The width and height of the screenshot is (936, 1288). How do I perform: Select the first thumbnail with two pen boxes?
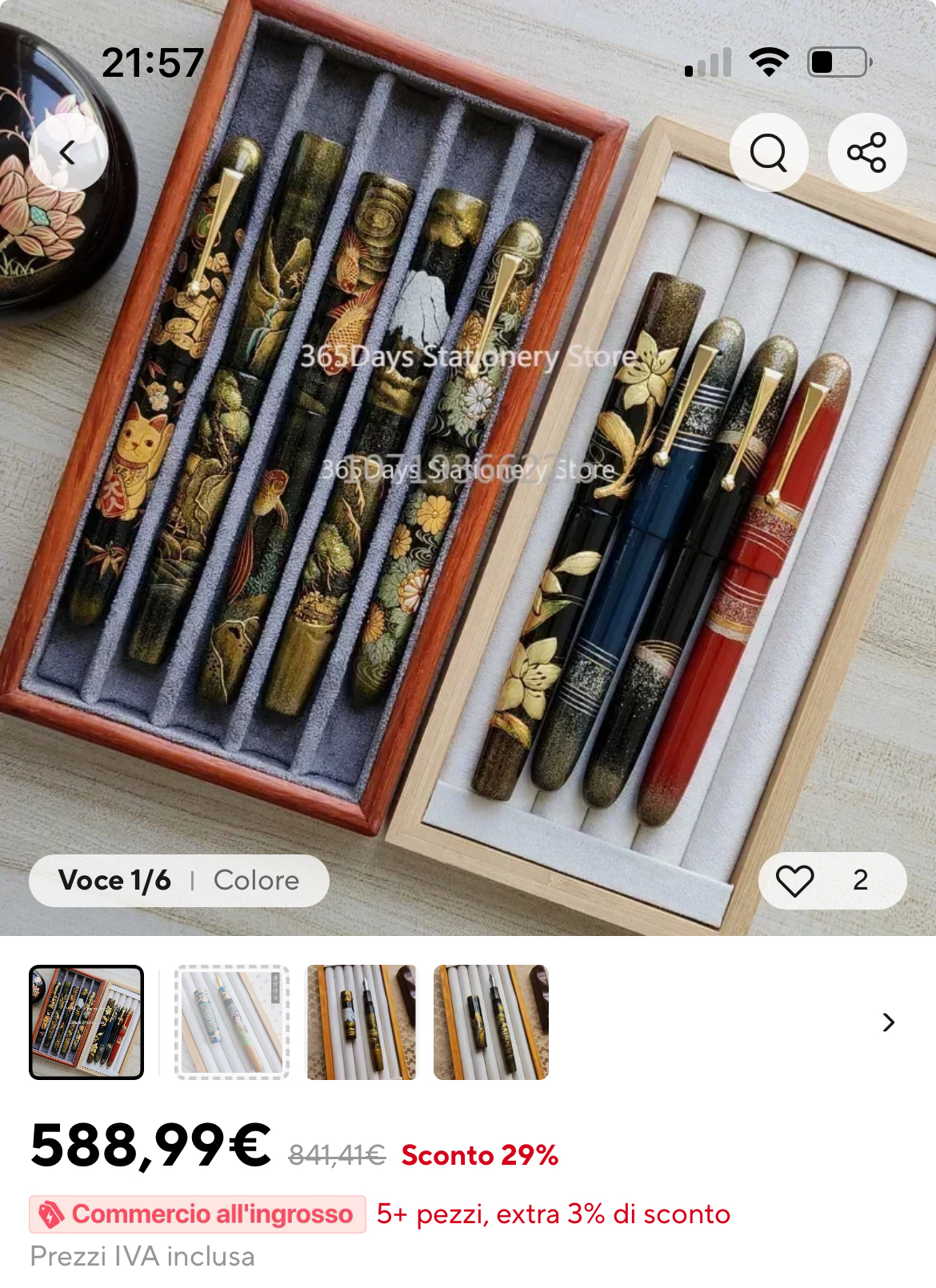(86, 1022)
